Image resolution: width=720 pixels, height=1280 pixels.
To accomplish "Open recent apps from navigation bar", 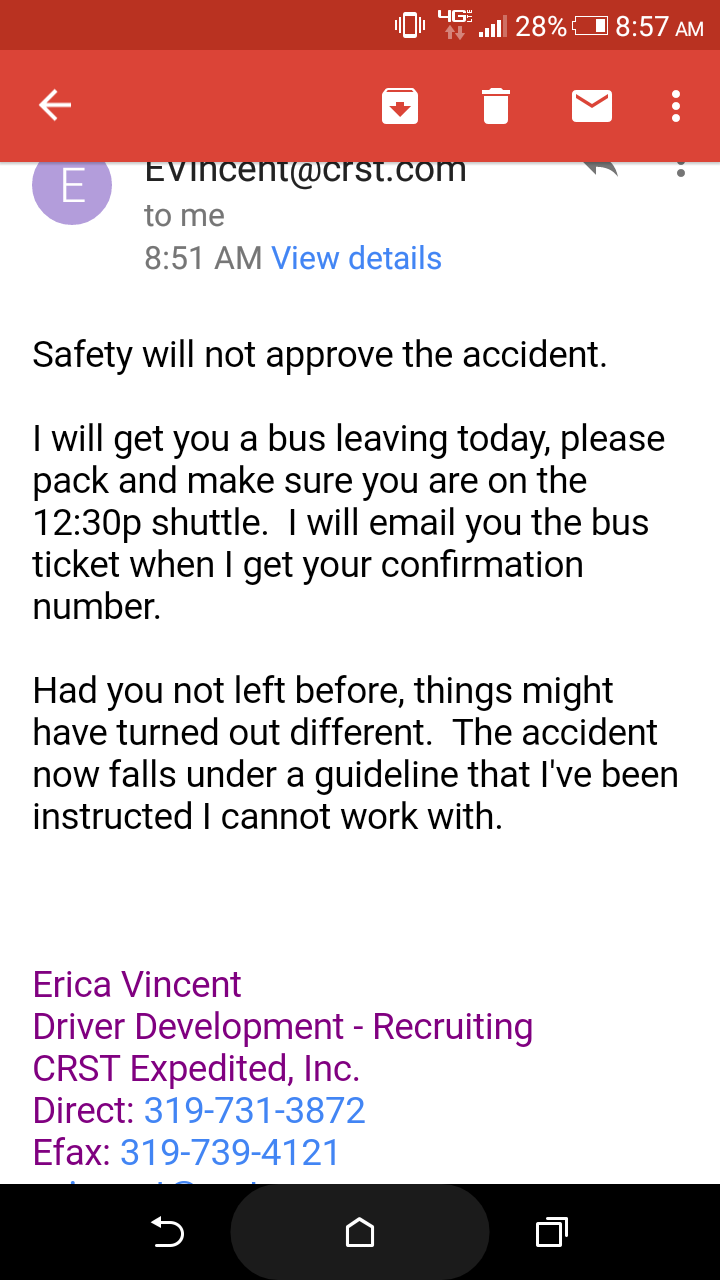I will (x=552, y=1232).
